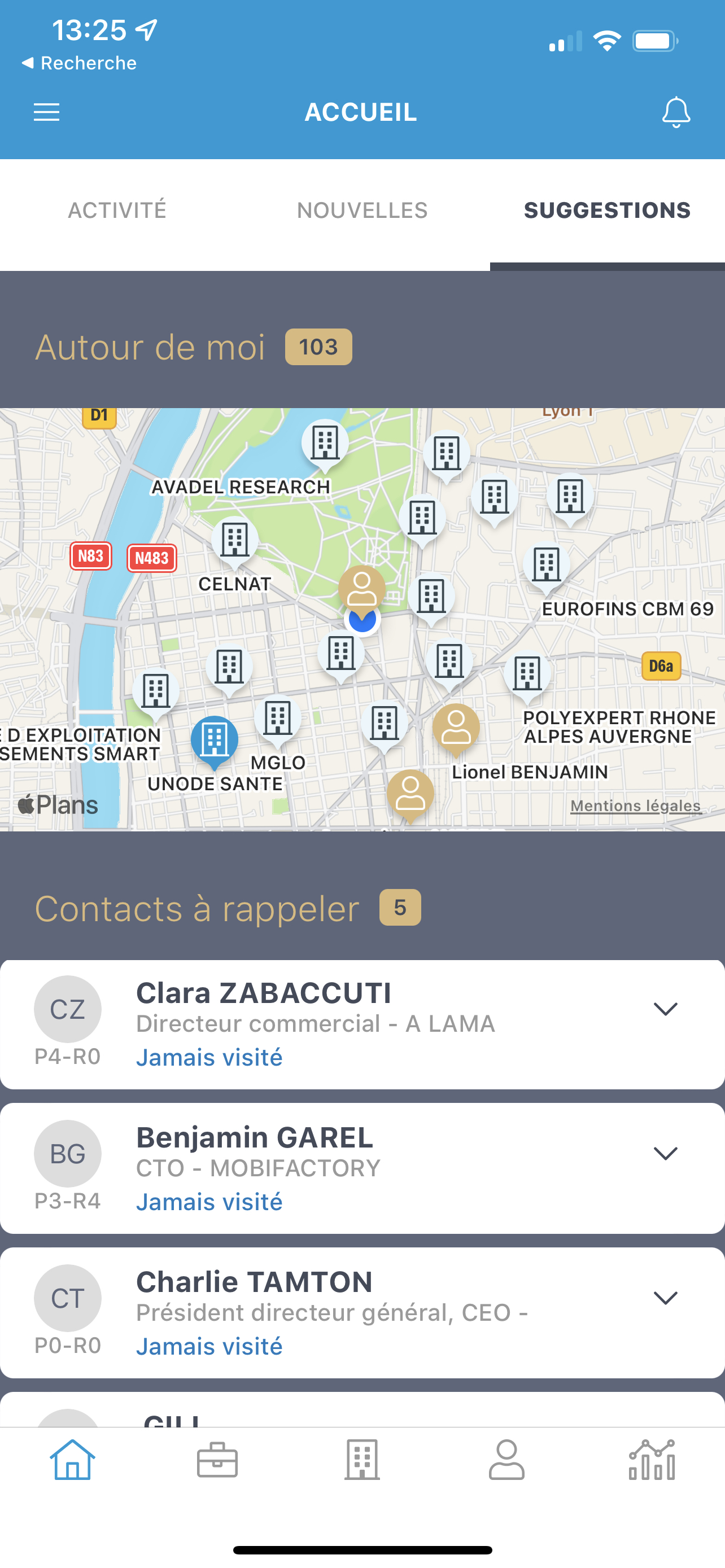Expand Clara ZABACCUTI's chevron

665,1009
